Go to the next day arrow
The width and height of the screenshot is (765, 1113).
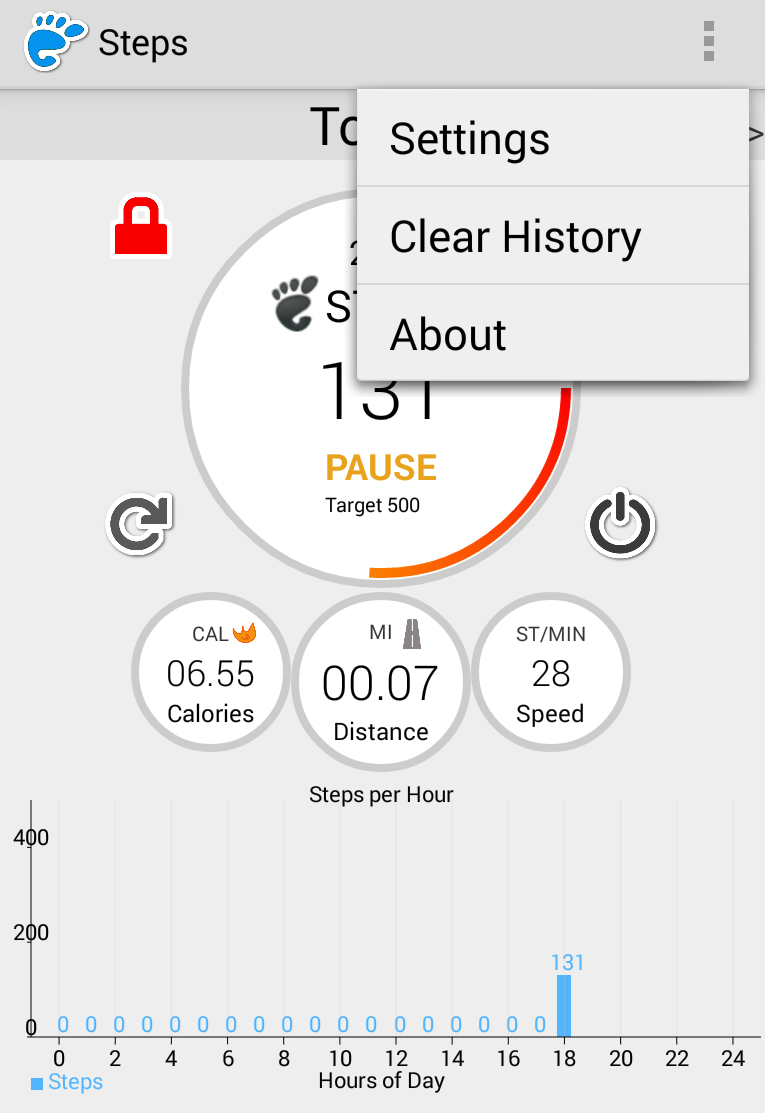[756, 134]
